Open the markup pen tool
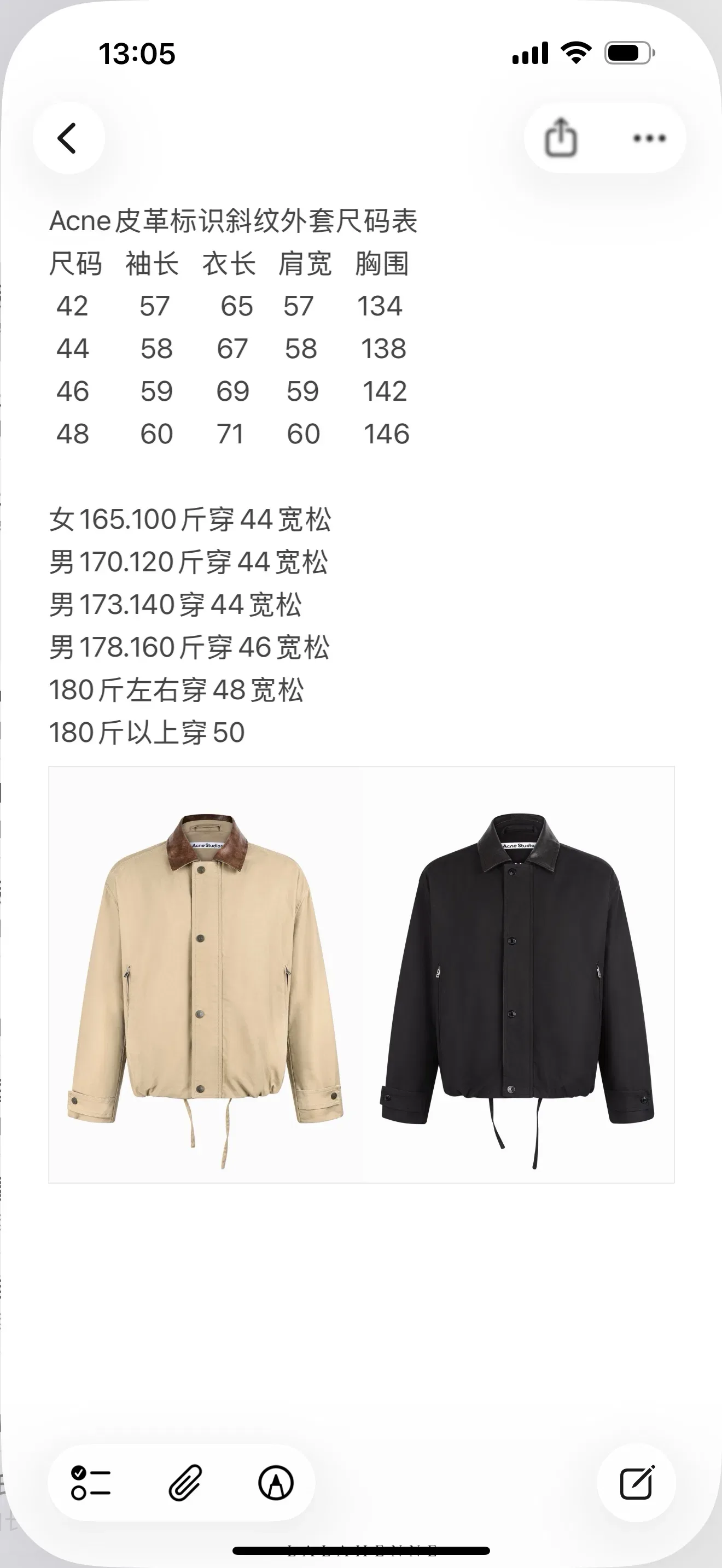Screen dimensions: 722x1568 pyautogui.click(x=276, y=1482)
